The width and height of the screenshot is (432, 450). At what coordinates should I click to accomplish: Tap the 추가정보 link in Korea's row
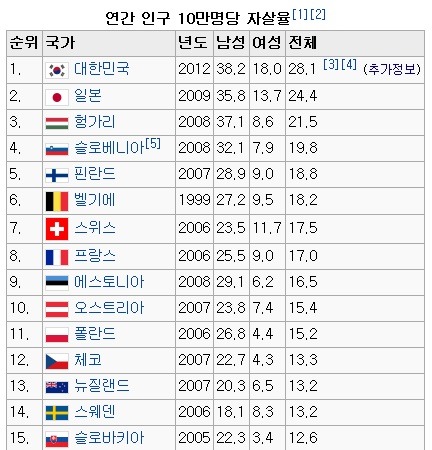coord(392,69)
